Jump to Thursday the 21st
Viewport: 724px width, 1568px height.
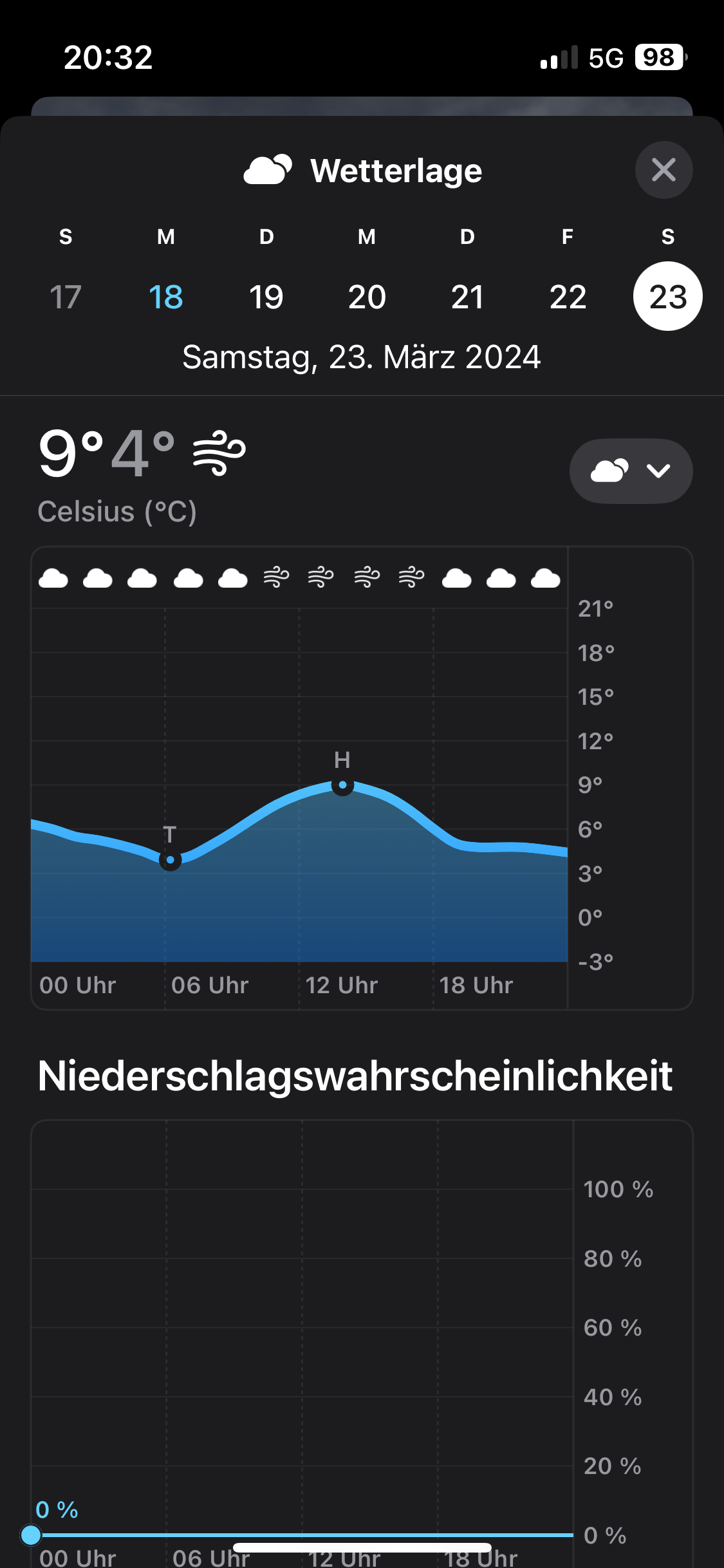coord(467,297)
